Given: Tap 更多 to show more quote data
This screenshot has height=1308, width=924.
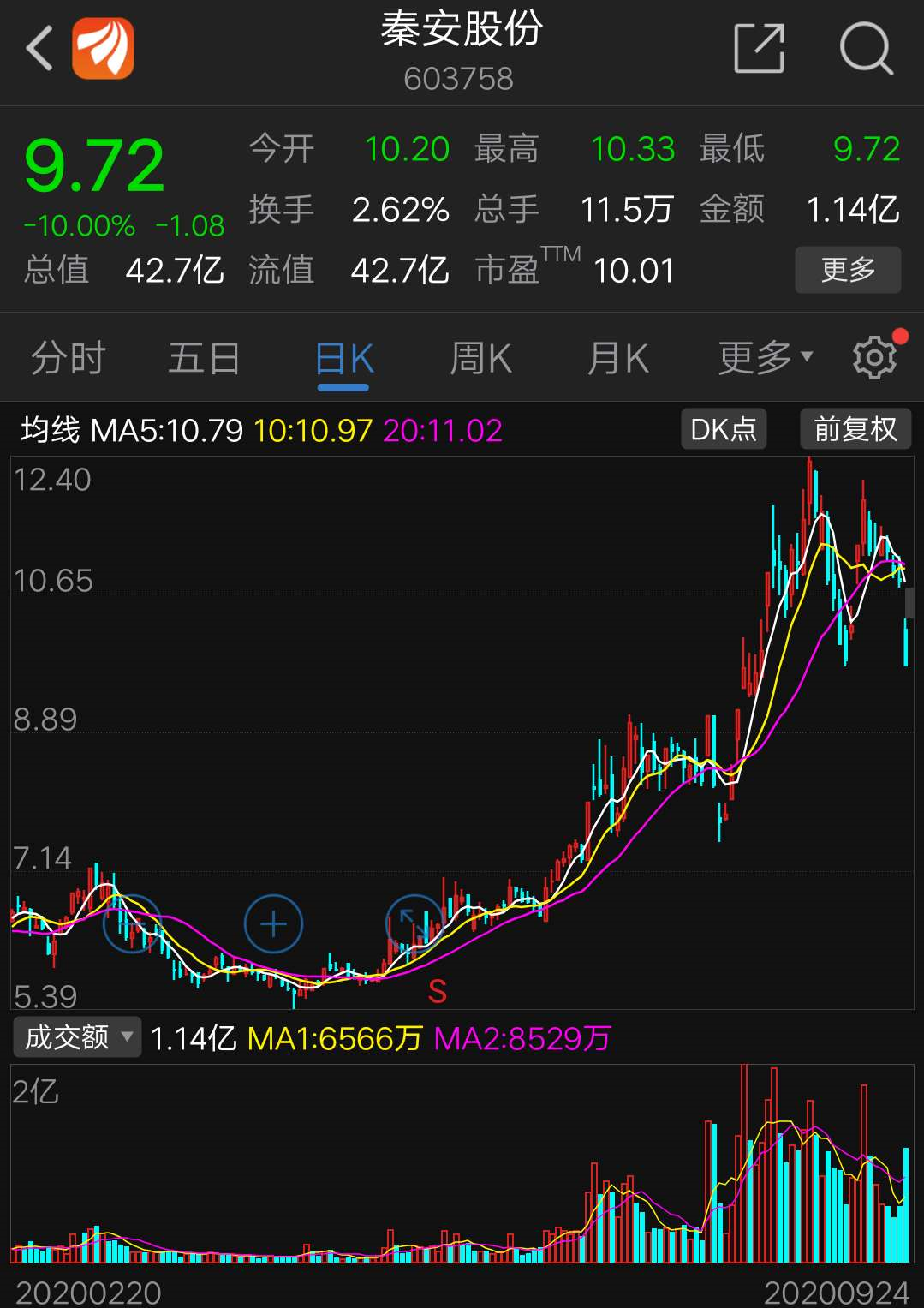Looking at the screenshot, I should [x=847, y=270].
